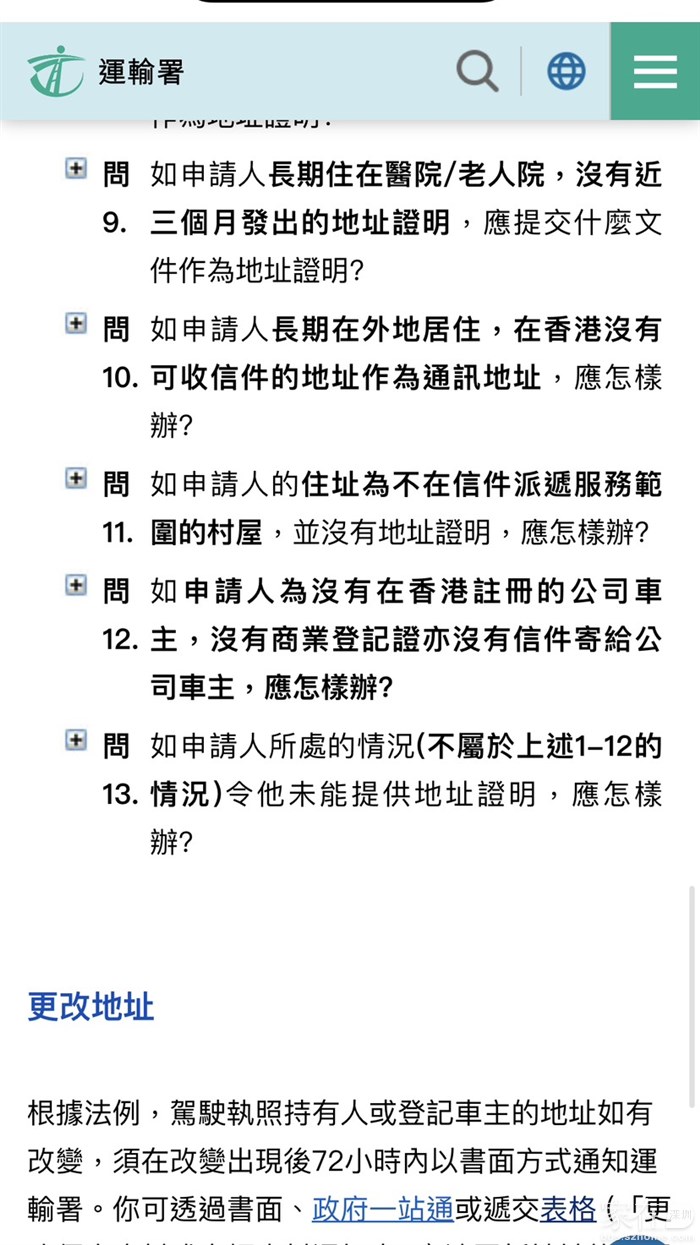Go to the 運輸署 home page
Viewport: 700px width, 1245px height.
tap(106, 71)
